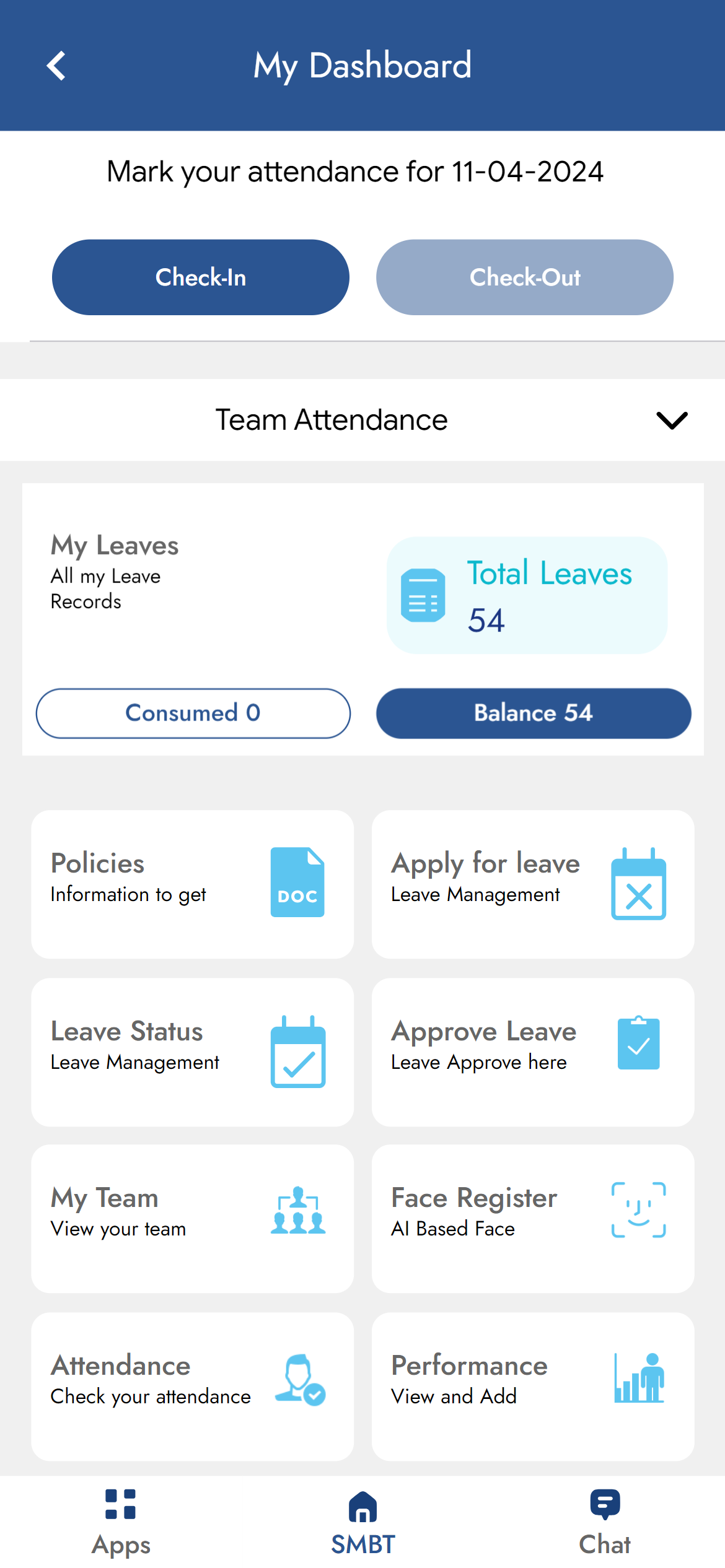Image resolution: width=725 pixels, height=1568 pixels.
Task: Go back from My Dashboard
Action: point(56,66)
